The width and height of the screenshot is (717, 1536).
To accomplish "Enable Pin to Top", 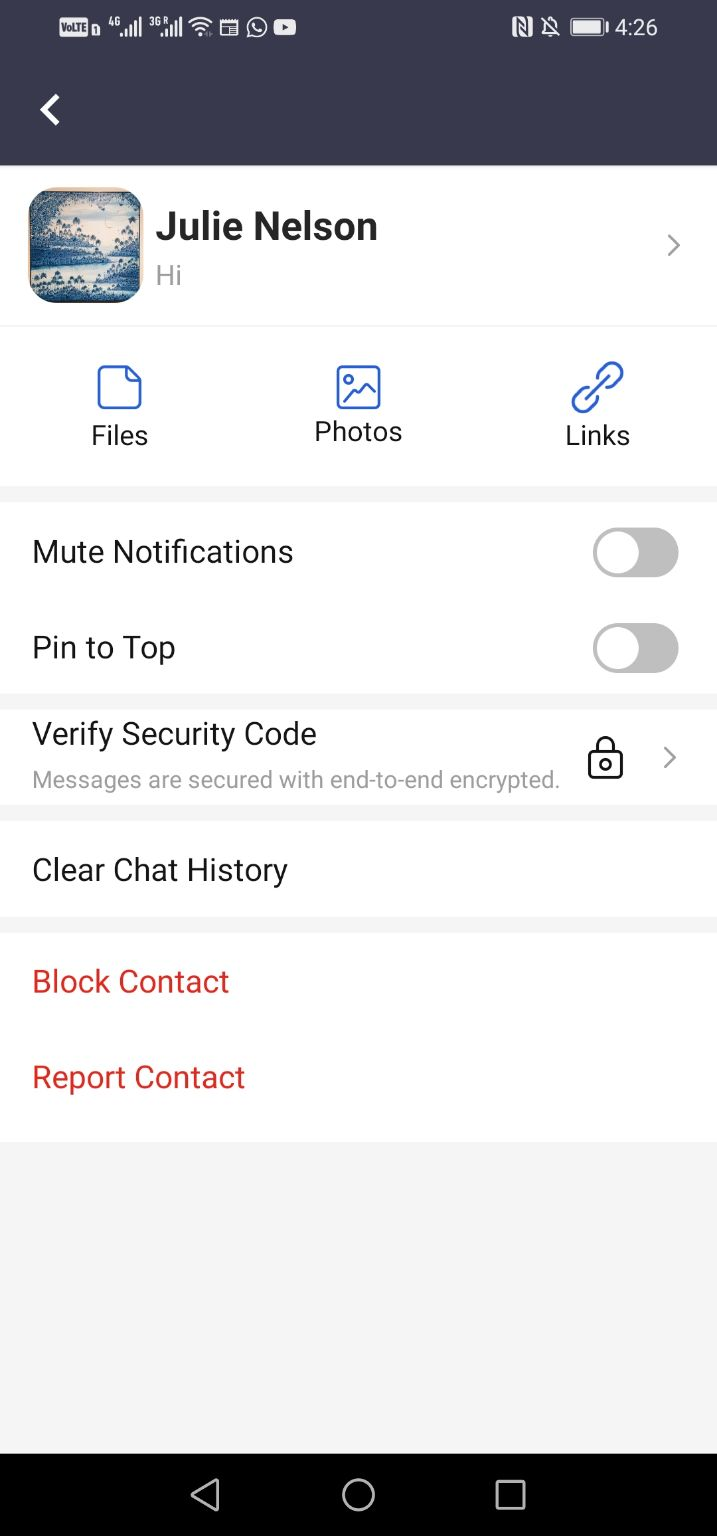I will tap(635, 648).
